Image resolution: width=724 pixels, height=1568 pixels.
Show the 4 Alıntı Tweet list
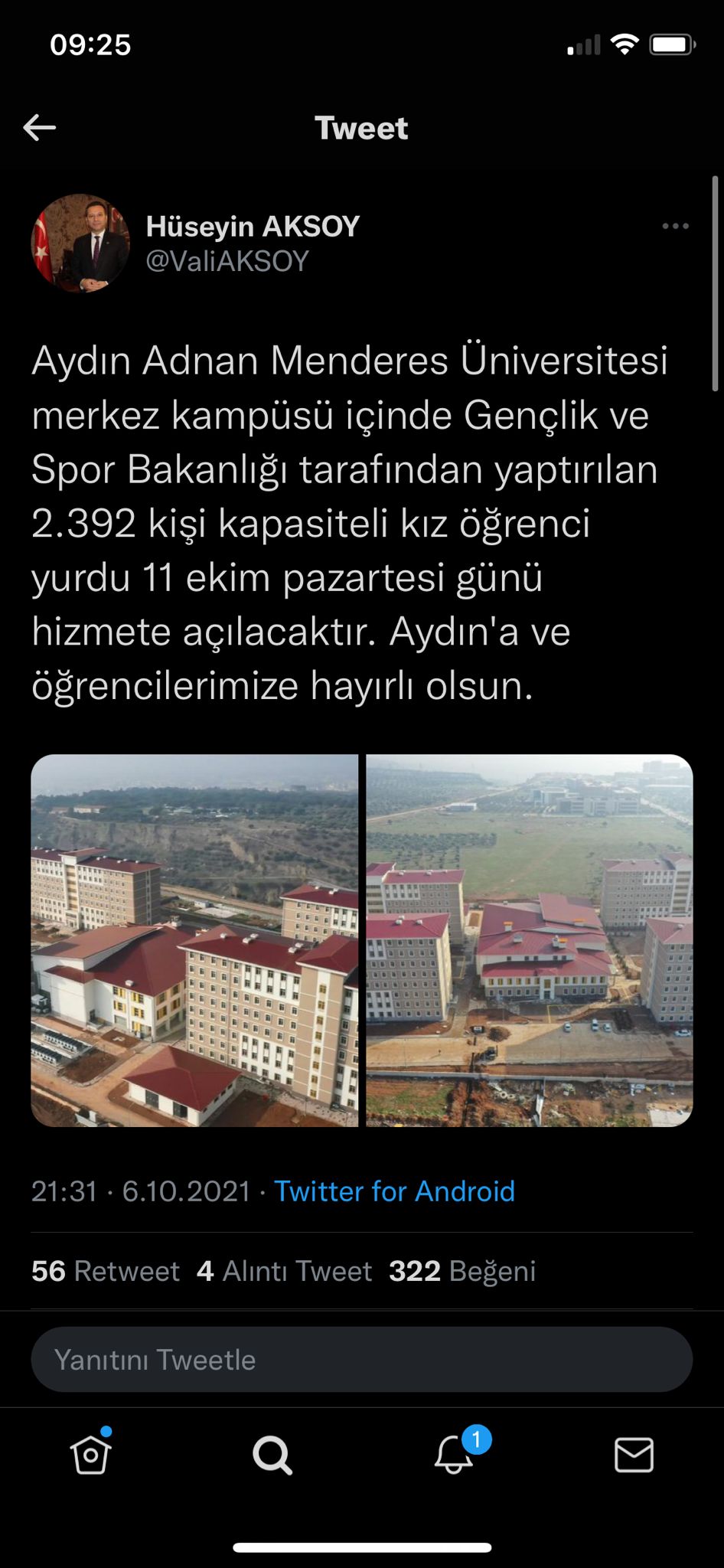pos(284,1271)
